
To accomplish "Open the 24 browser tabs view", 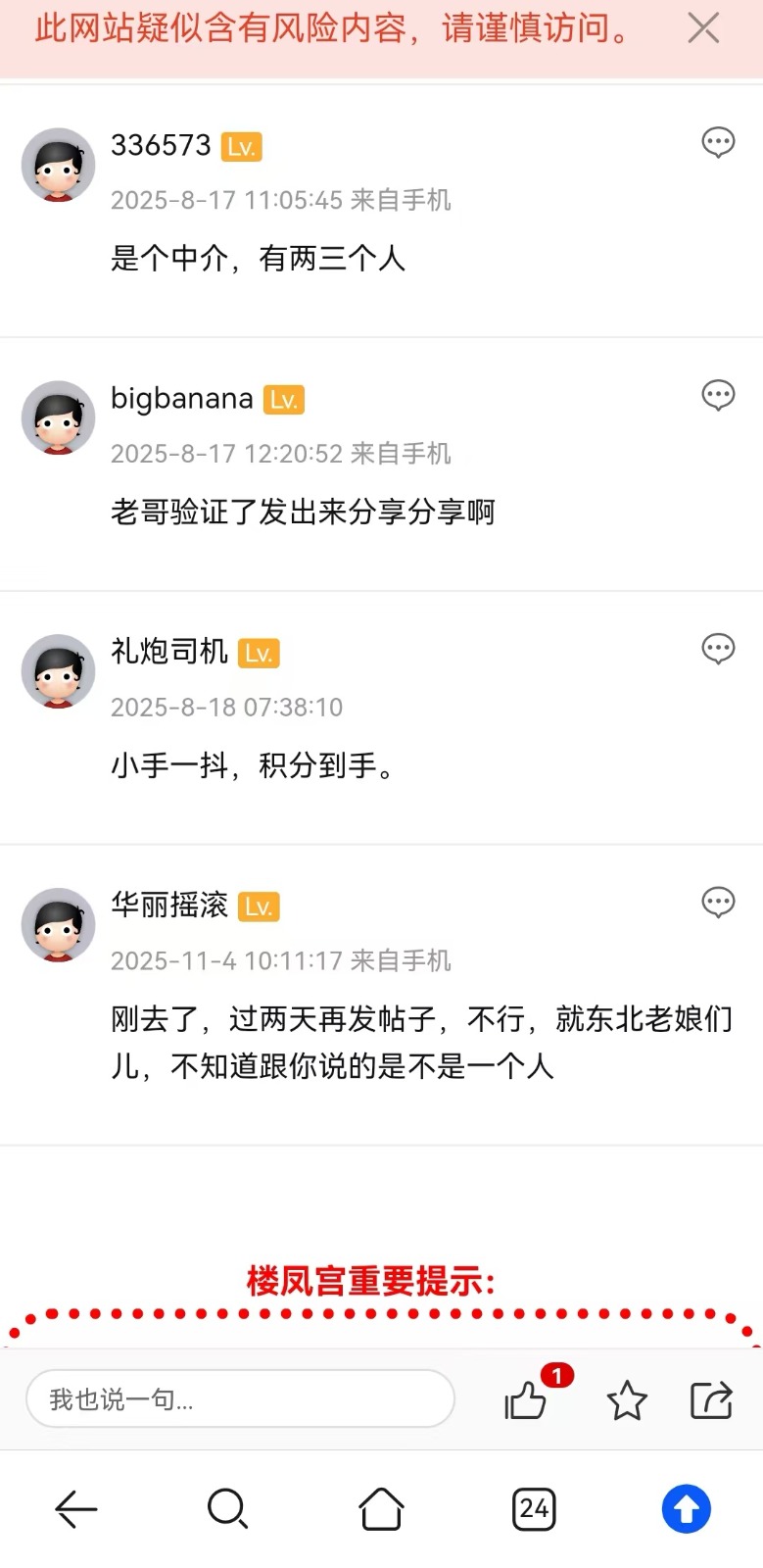I will pos(534,1509).
